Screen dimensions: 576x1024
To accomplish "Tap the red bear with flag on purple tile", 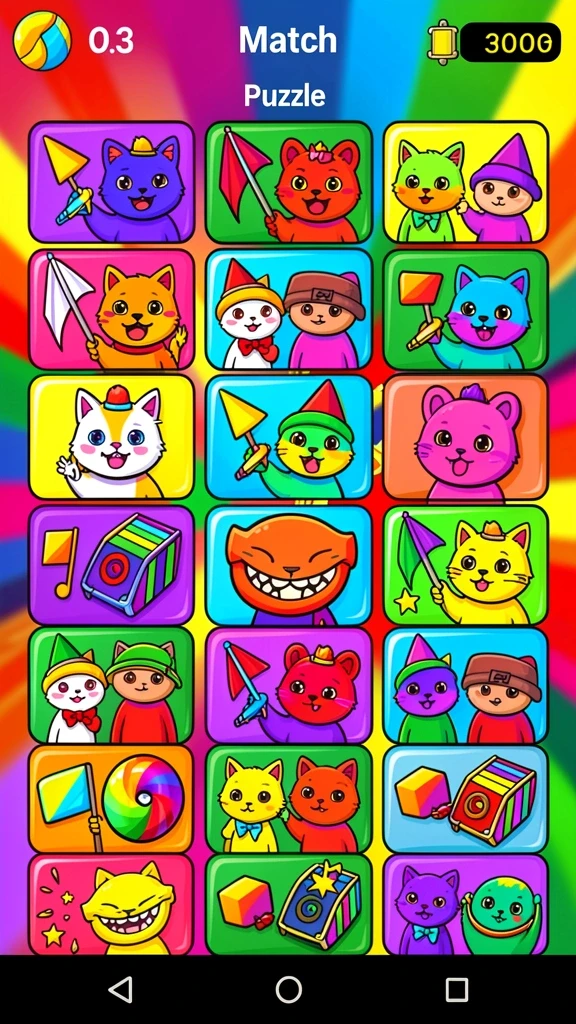I will point(289,685).
